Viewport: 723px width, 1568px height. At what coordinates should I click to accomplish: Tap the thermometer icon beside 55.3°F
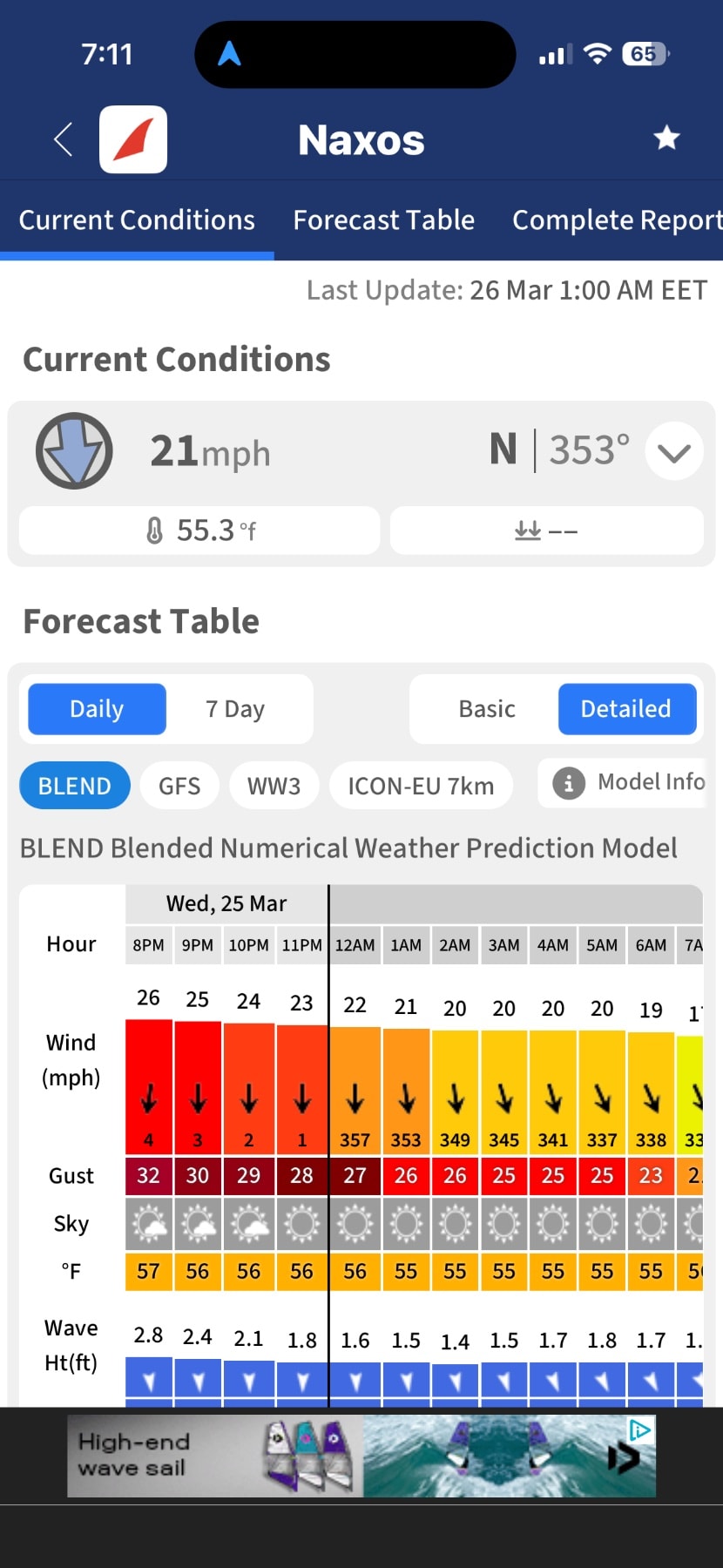[x=155, y=530]
